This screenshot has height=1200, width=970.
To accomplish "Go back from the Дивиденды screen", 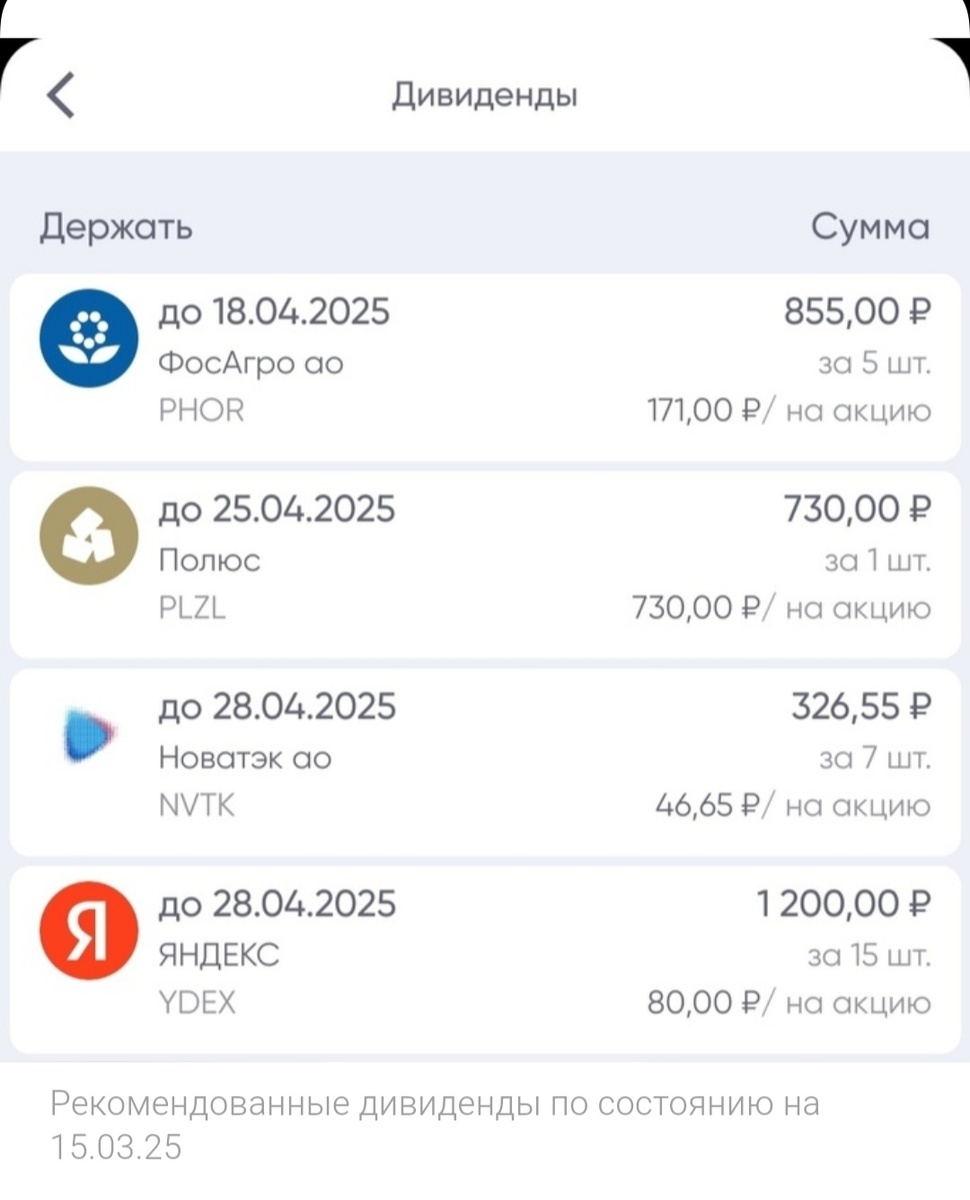I will coord(61,97).
